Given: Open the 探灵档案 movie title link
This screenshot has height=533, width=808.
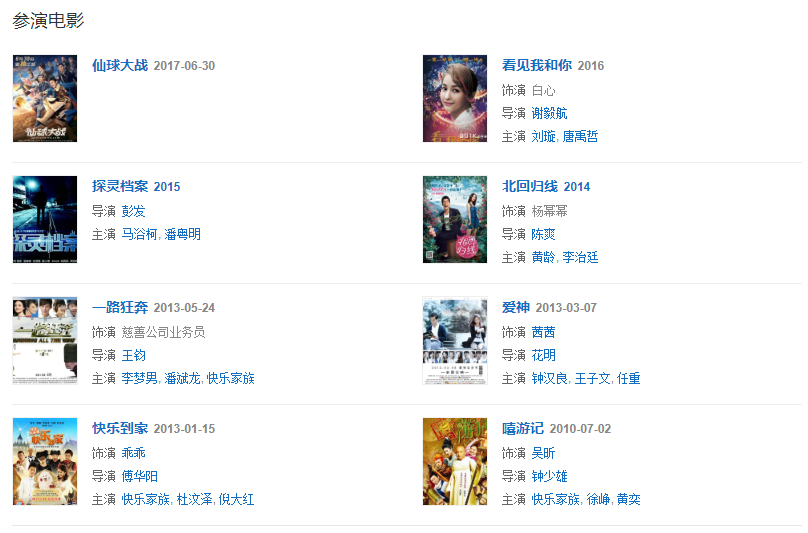Looking at the screenshot, I should click(x=119, y=187).
